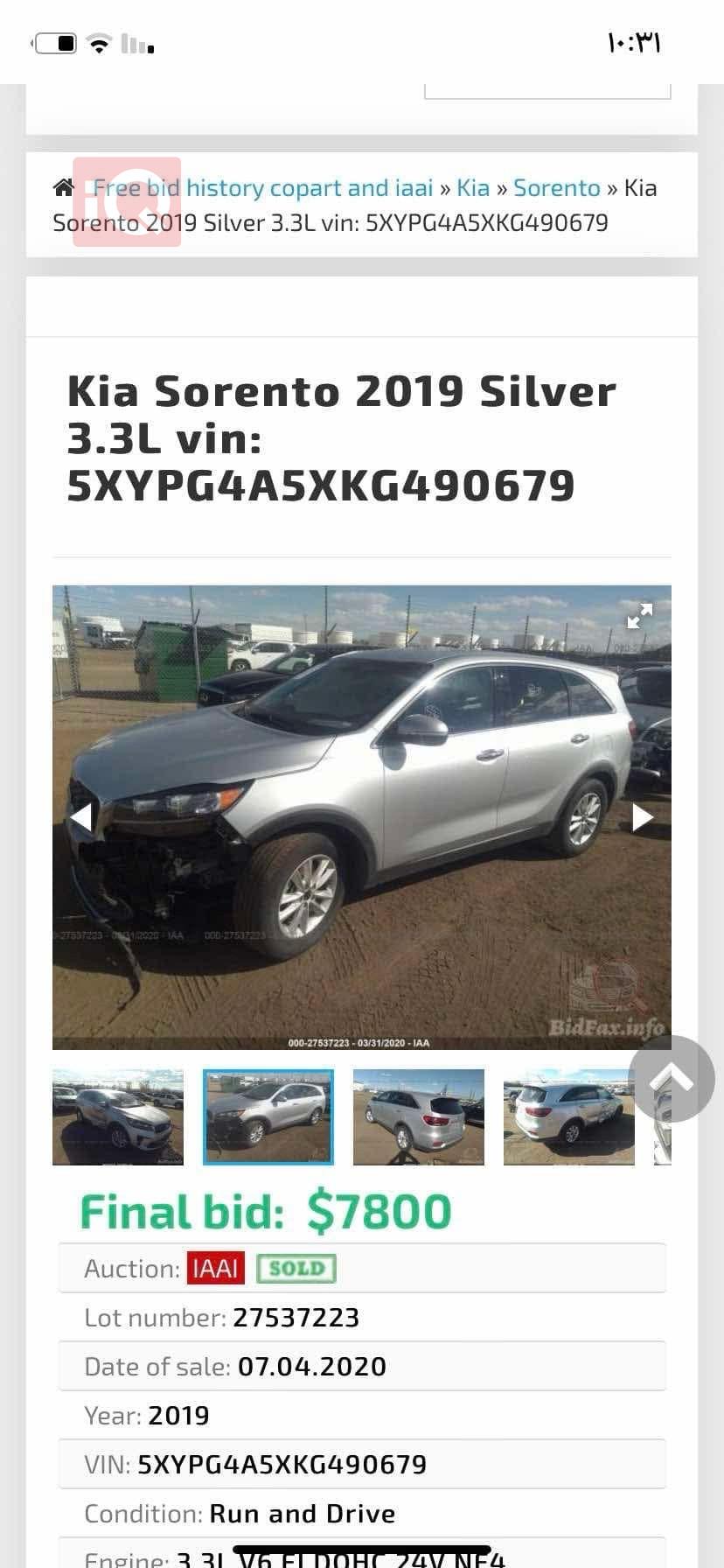The image size is (724, 1568).
Task: Open the Kia breadcrumb link
Action: click(x=472, y=188)
